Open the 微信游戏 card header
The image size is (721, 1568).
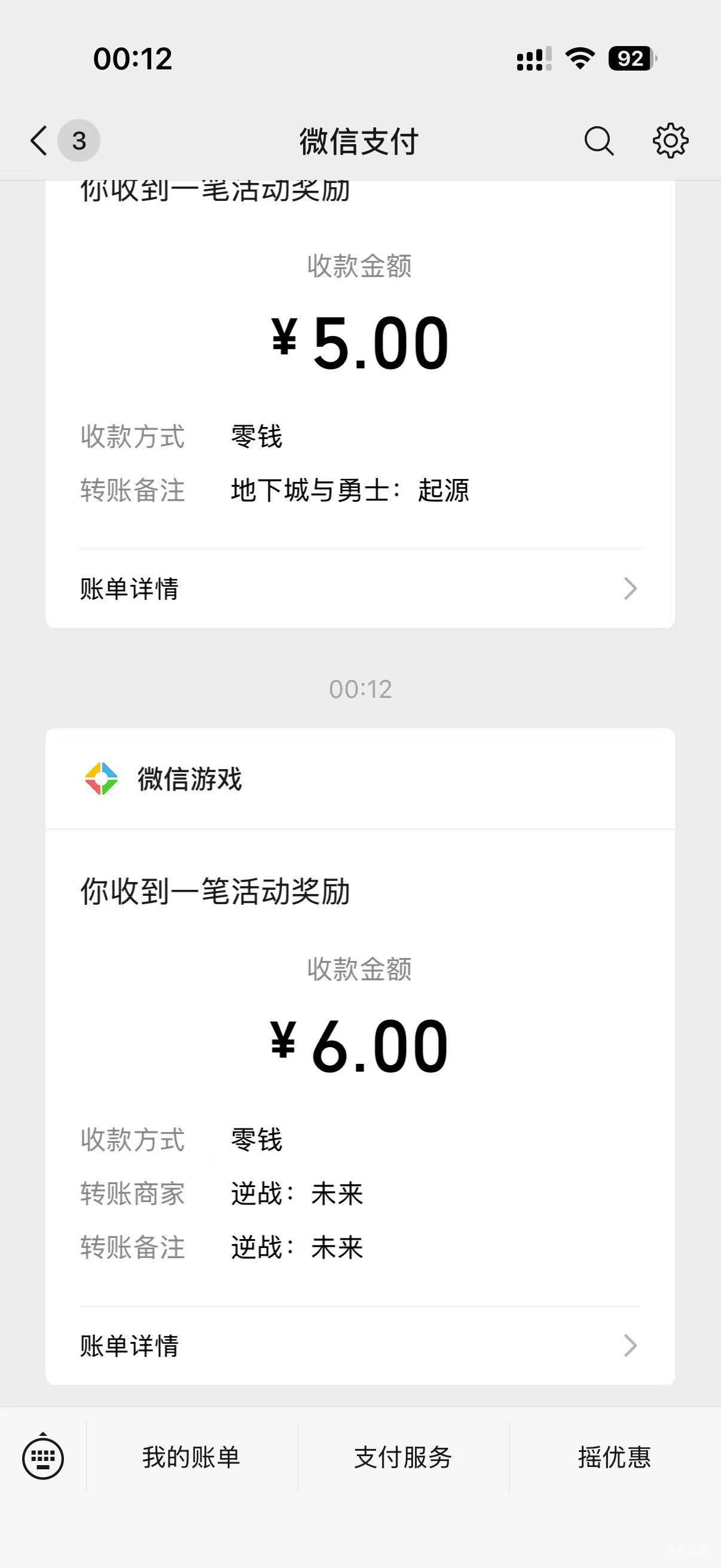click(x=359, y=779)
